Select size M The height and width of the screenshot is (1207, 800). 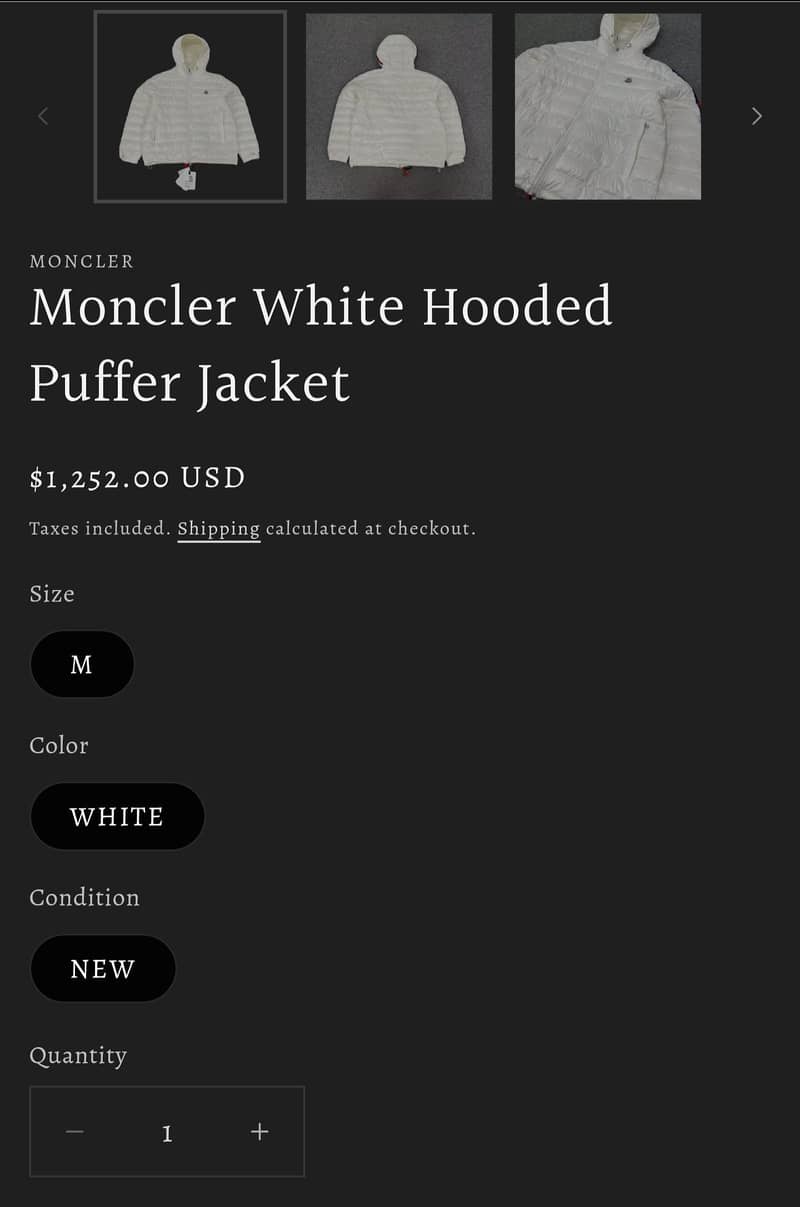[x=82, y=664]
